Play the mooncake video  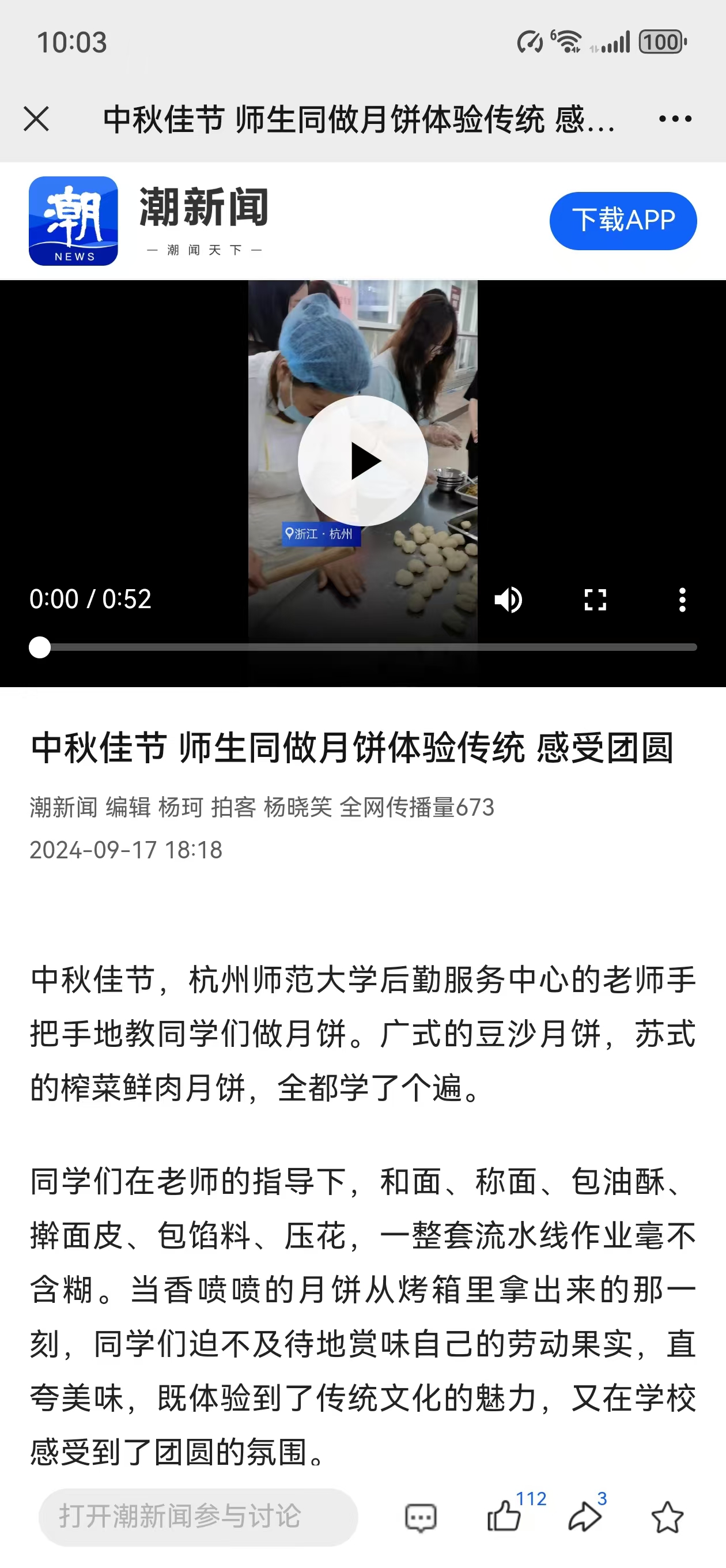pos(362,461)
